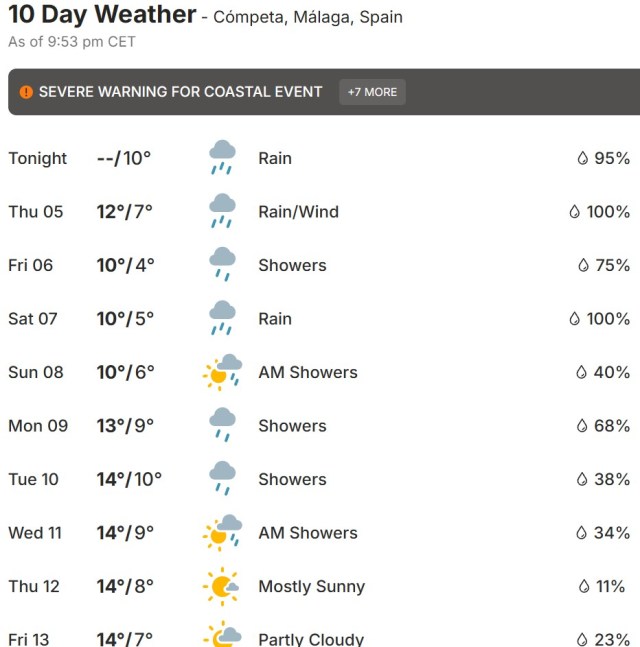This screenshot has height=647, width=640.
Task: Expand Tonight's rain forecast details
Action: pos(320,158)
